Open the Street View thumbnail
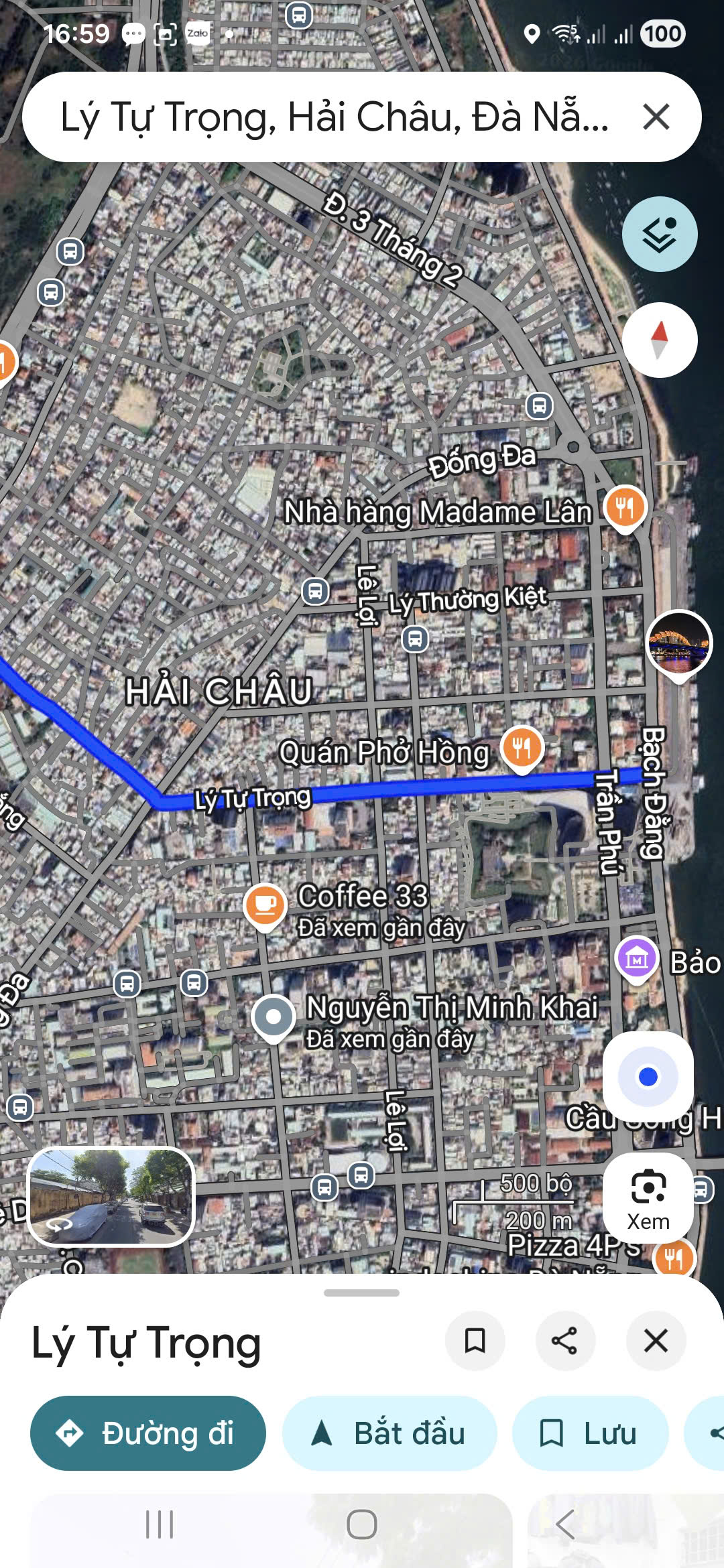 [x=111, y=1196]
